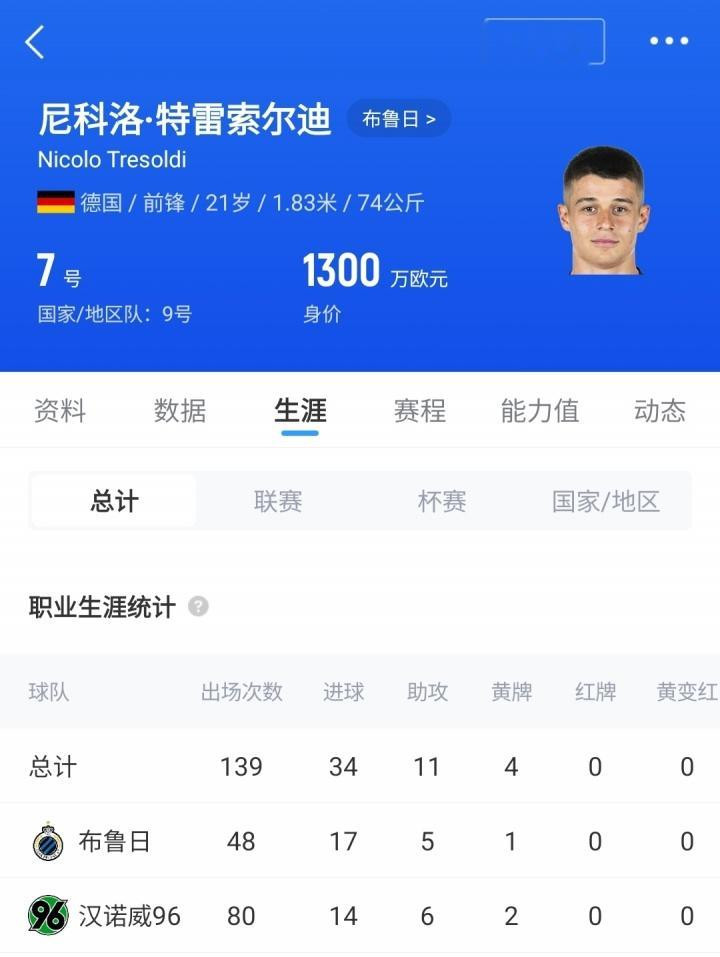Screen dimensions: 720x957
Task: Open the 布鲁日 club chip
Action: coord(399,118)
